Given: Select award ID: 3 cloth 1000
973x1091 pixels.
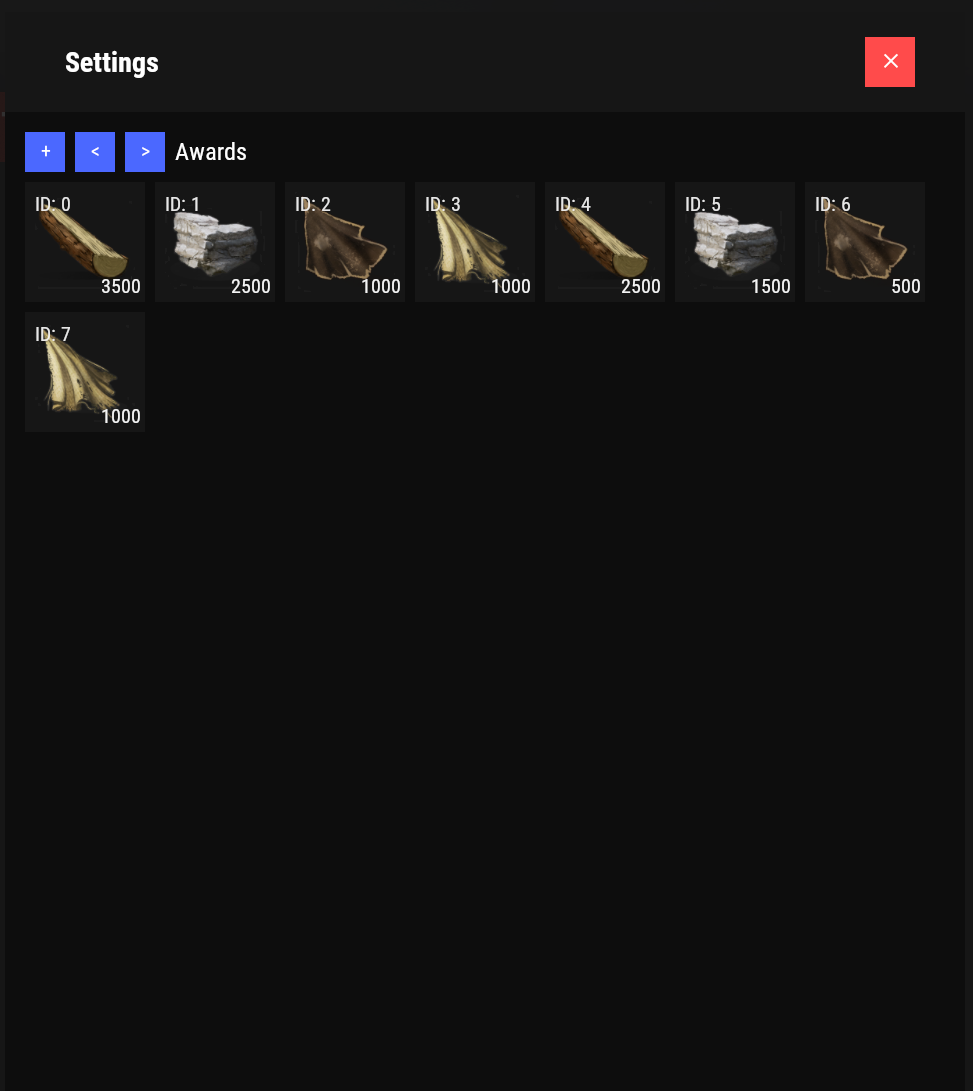Looking at the screenshot, I should click(475, 242).
